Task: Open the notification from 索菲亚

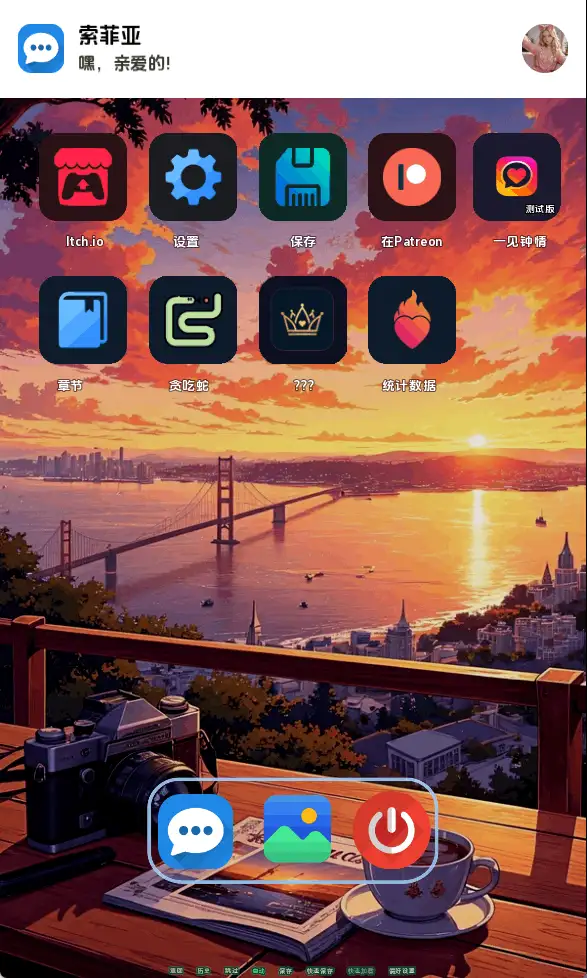Action: pyautogui.click(x=293, y=49)
